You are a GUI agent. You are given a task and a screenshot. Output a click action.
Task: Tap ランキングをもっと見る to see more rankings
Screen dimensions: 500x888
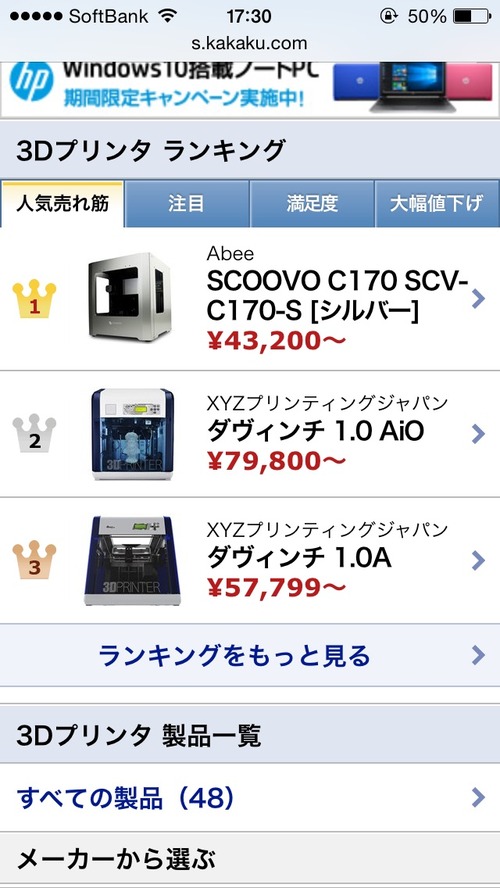tap(250, 655)
